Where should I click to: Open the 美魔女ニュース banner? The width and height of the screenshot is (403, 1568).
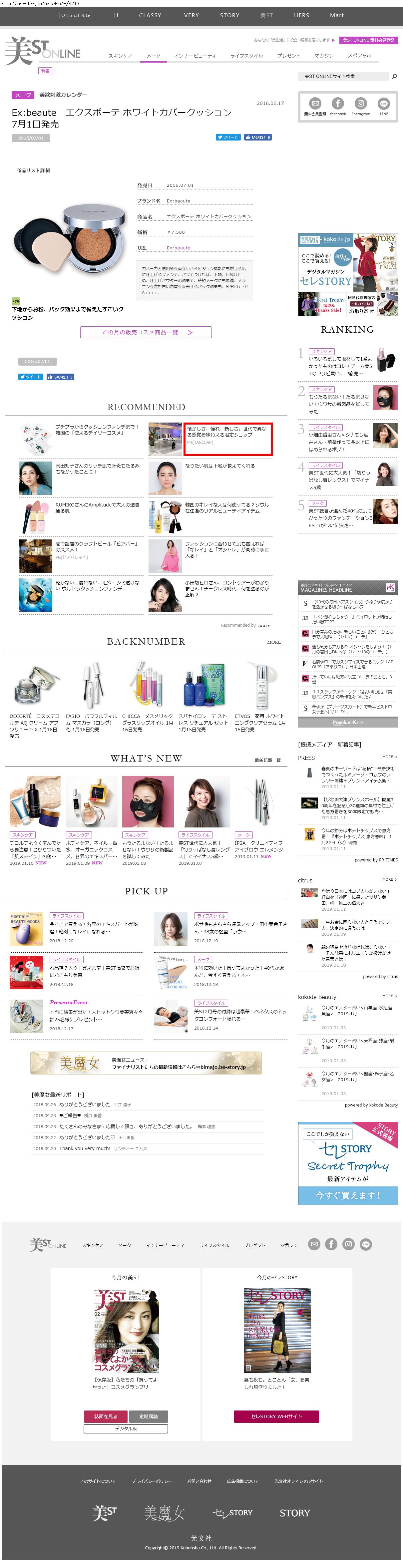tap(146, 1064)
